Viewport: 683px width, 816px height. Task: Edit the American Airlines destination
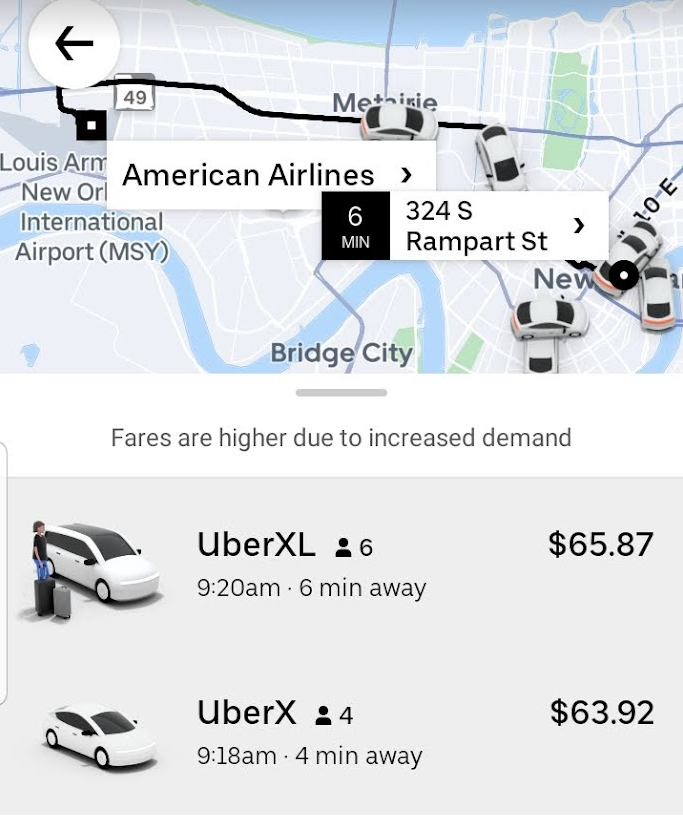268,175
